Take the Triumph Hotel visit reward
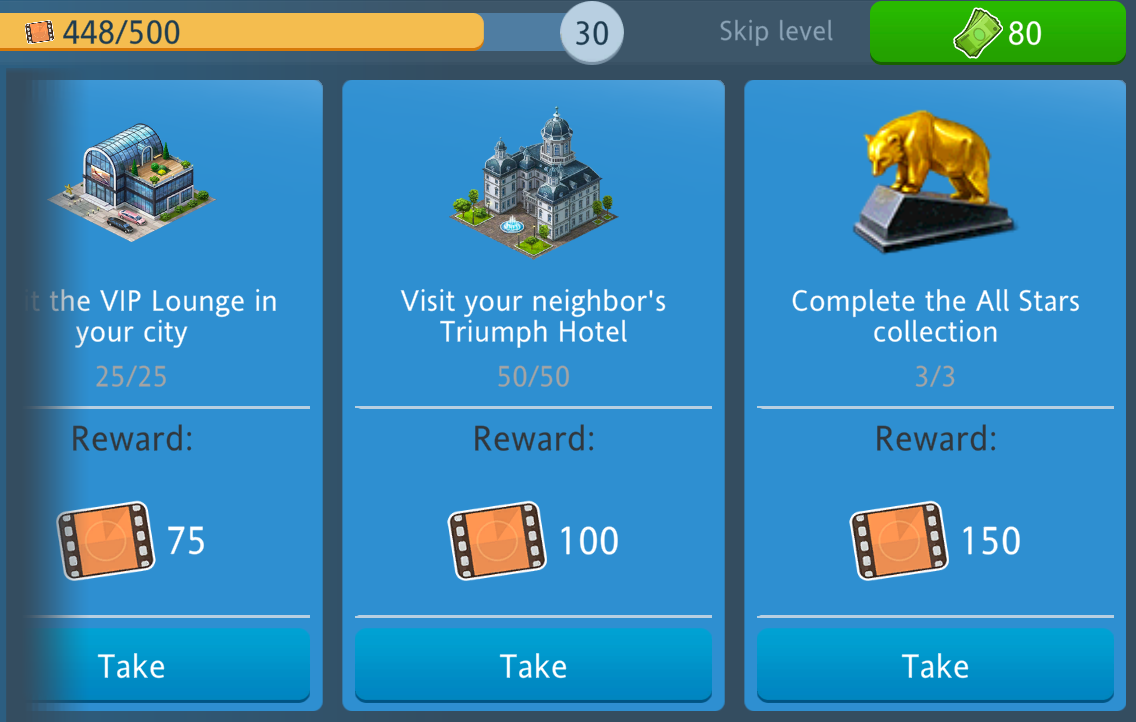 [x=533, y=665]
